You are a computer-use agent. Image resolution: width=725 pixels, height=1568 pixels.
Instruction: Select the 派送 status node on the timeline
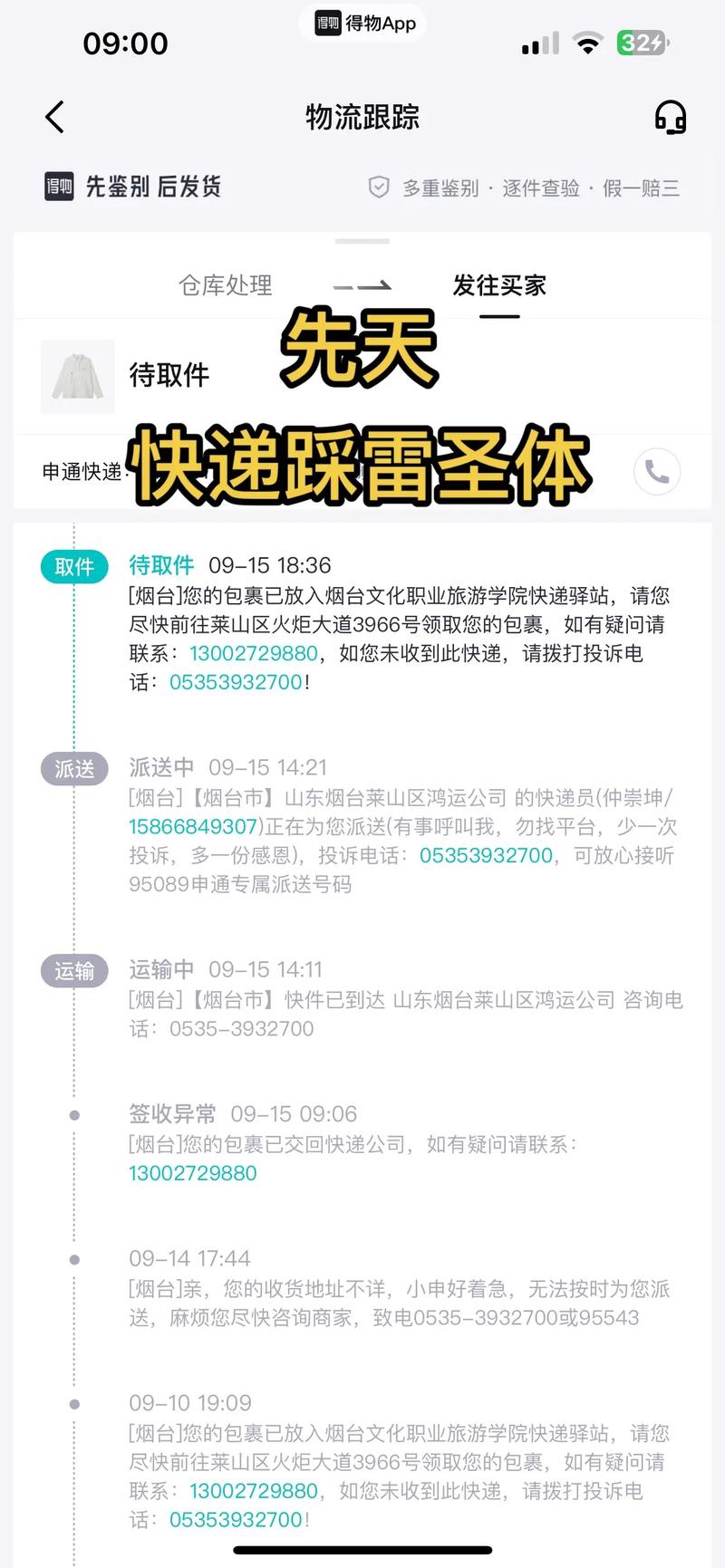click(73, 768)
